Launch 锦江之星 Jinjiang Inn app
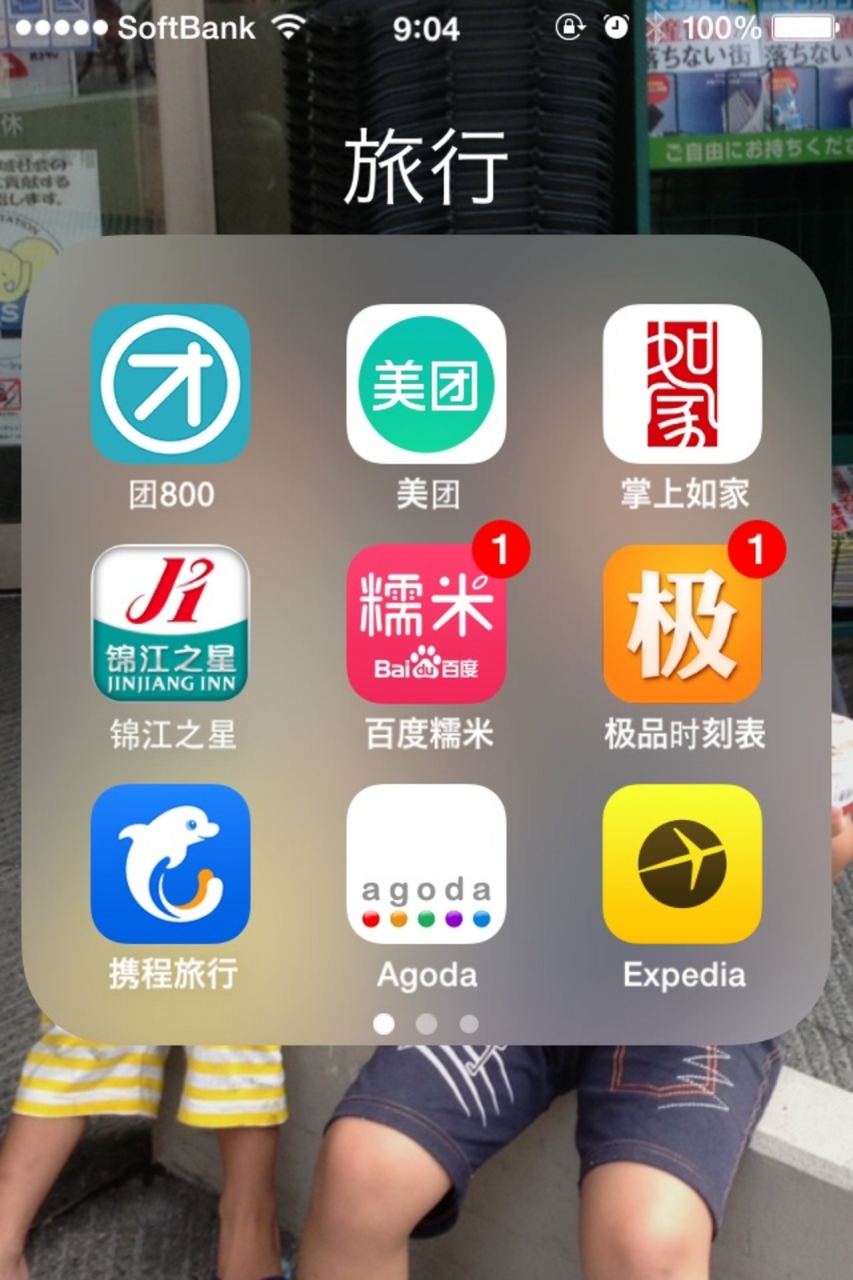This screenshot has width=853, height=1280. coord(170,623)
